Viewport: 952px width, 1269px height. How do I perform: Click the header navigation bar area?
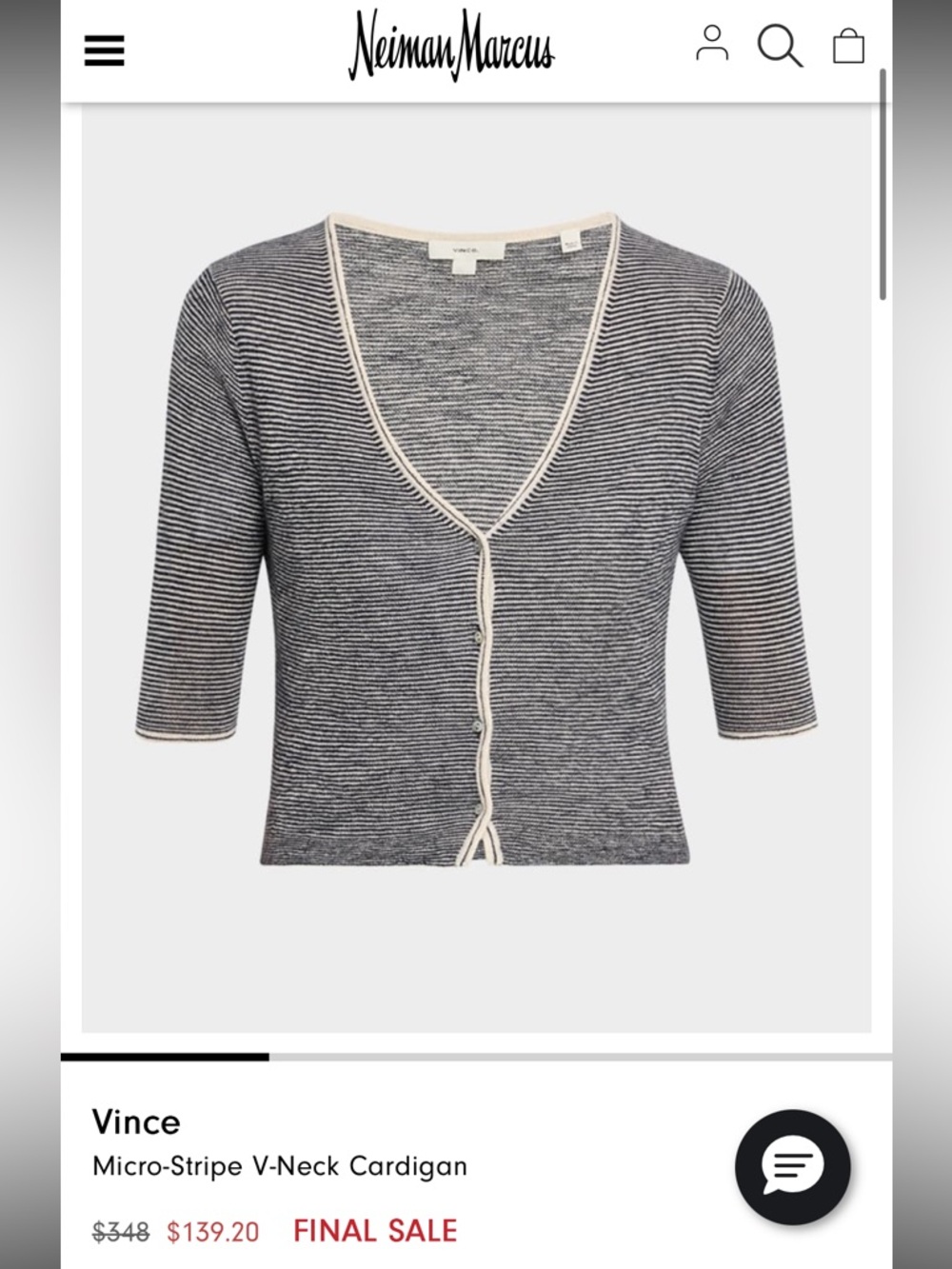point(476,48)
